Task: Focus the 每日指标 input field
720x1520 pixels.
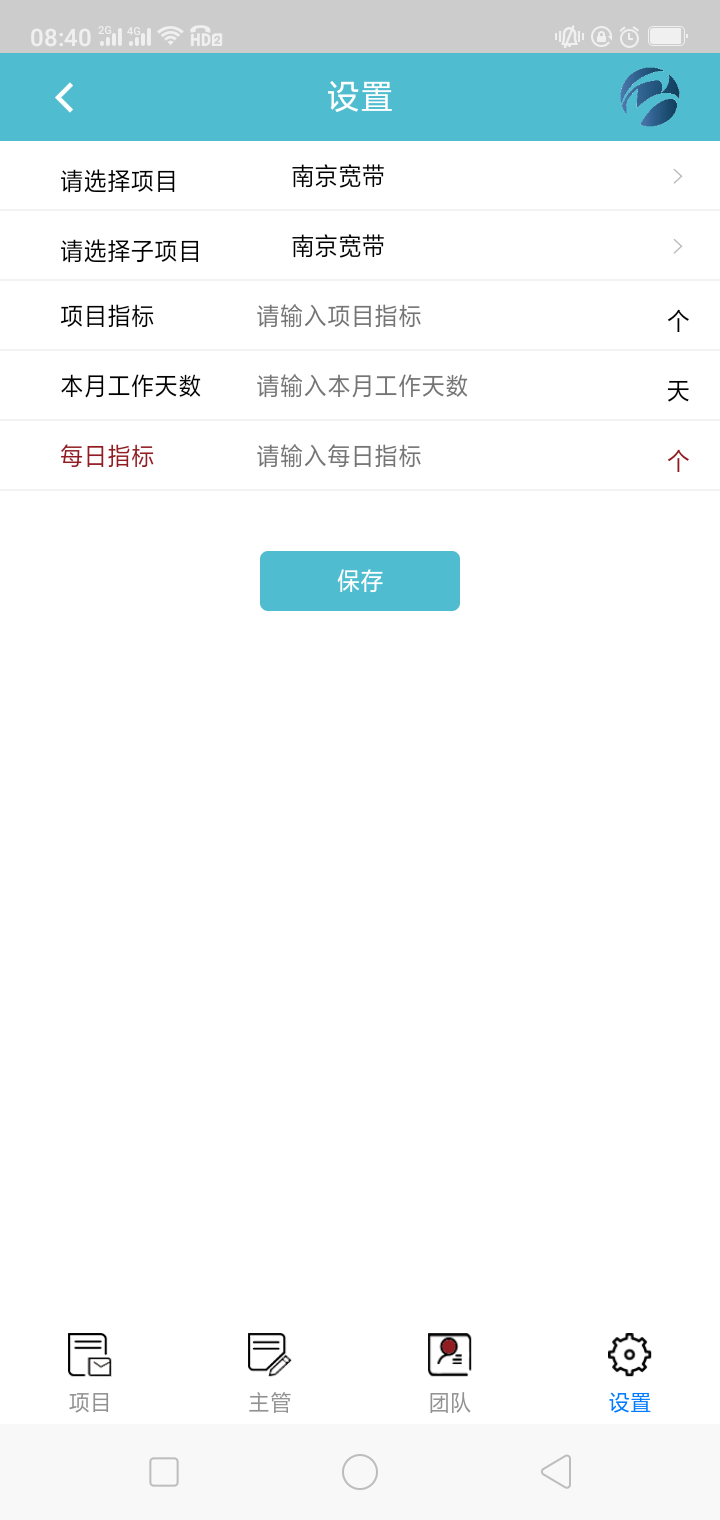Action: 440,457
